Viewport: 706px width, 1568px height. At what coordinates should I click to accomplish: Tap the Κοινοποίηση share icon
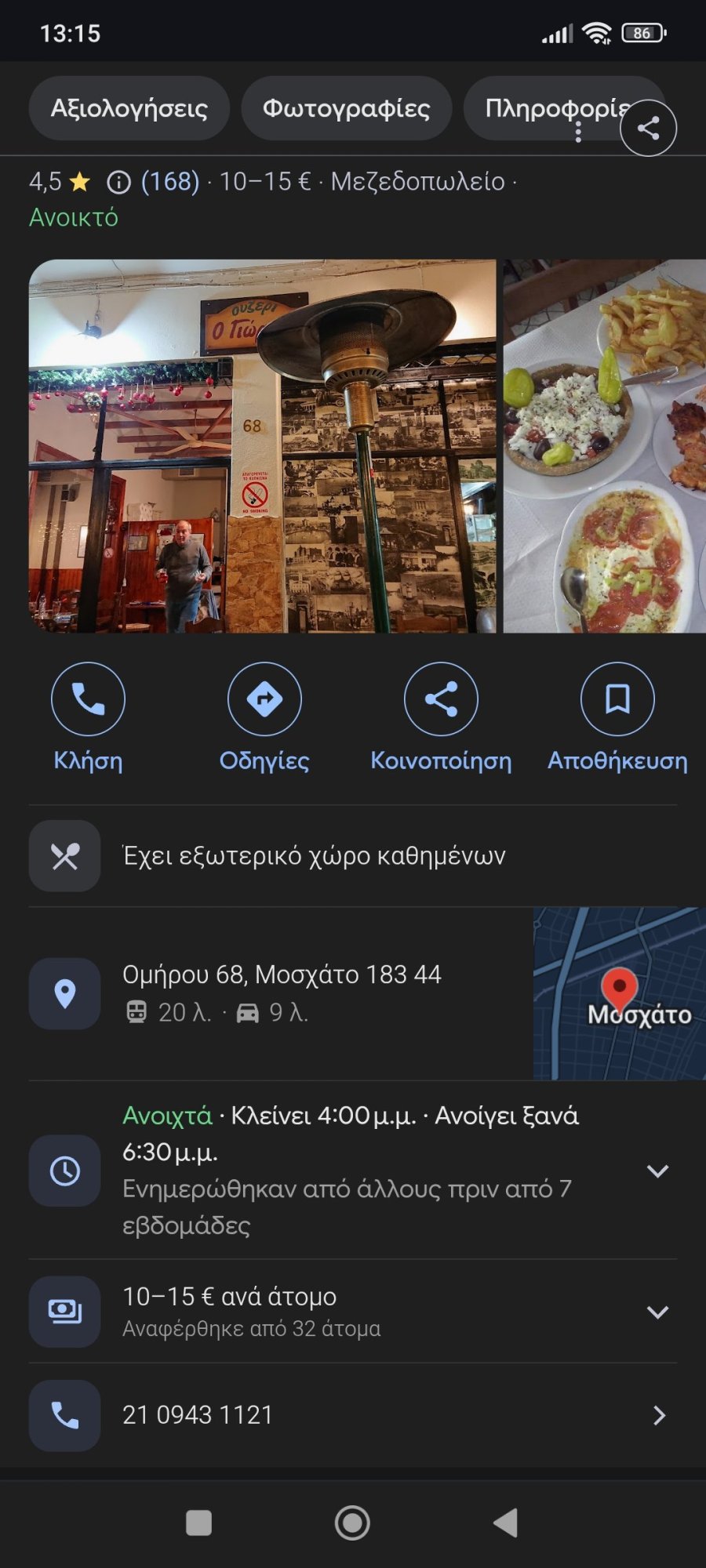[x=442, y=698]
